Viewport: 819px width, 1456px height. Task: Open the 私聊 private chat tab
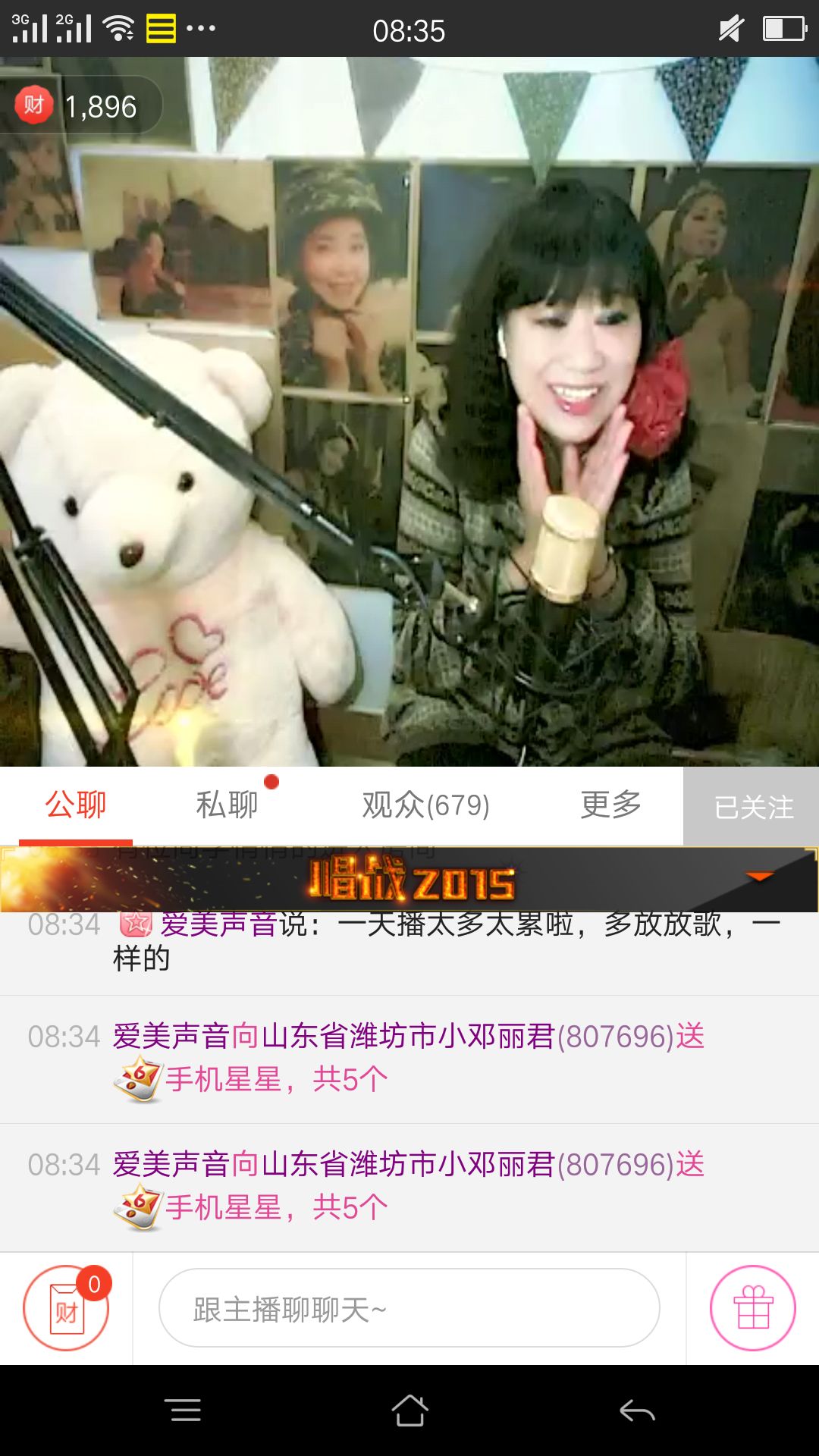point(227,805)
